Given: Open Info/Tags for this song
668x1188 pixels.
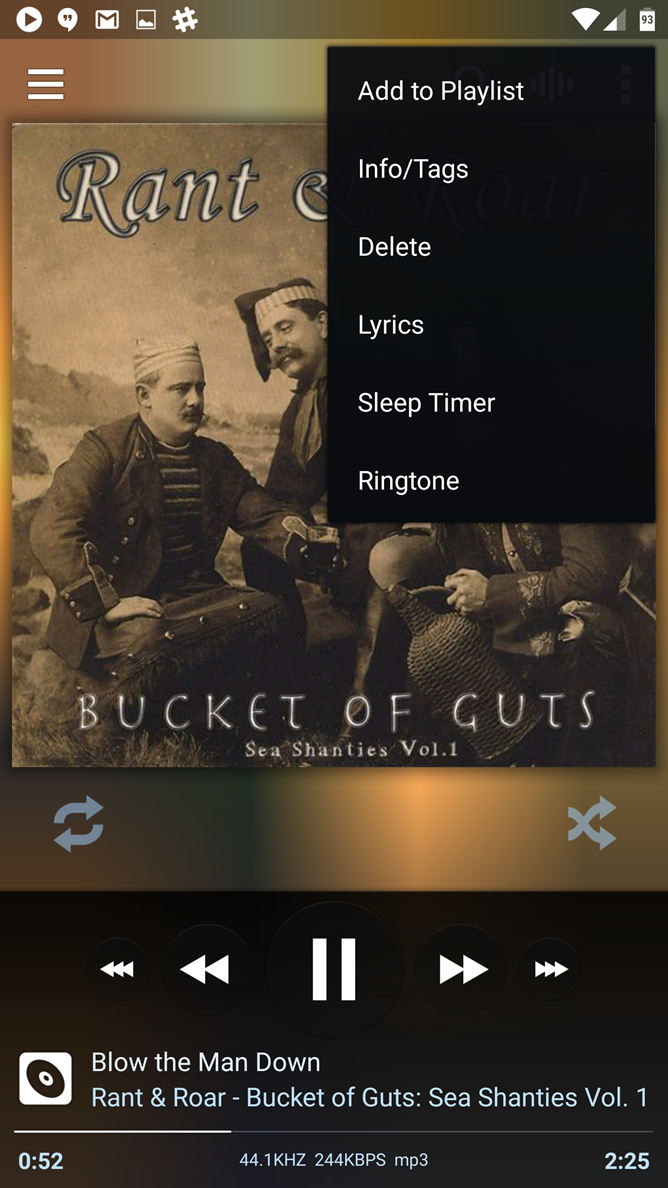Looking at the screenshot, I should point(491,169).
